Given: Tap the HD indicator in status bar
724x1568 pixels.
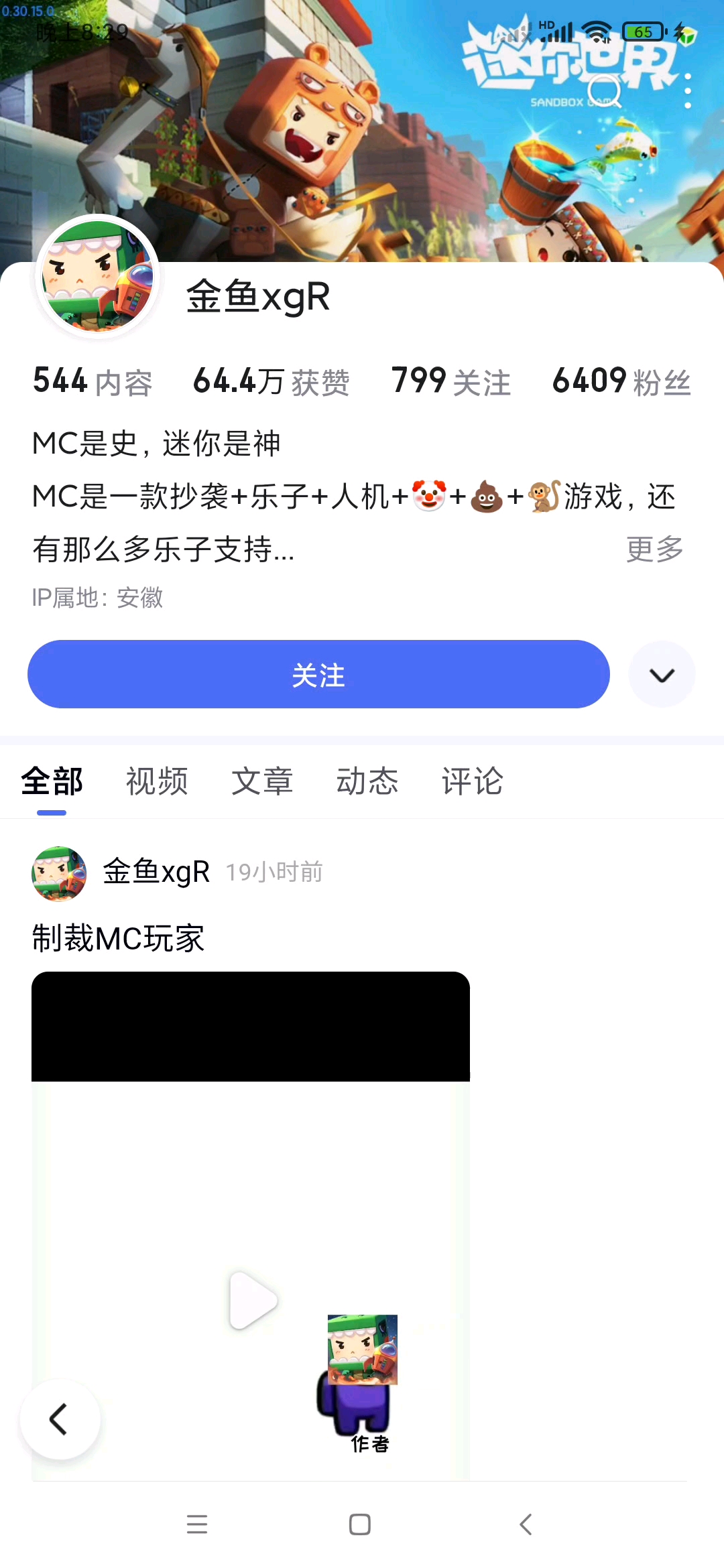Looking at the screenshot, I should [x=545, y=25].
